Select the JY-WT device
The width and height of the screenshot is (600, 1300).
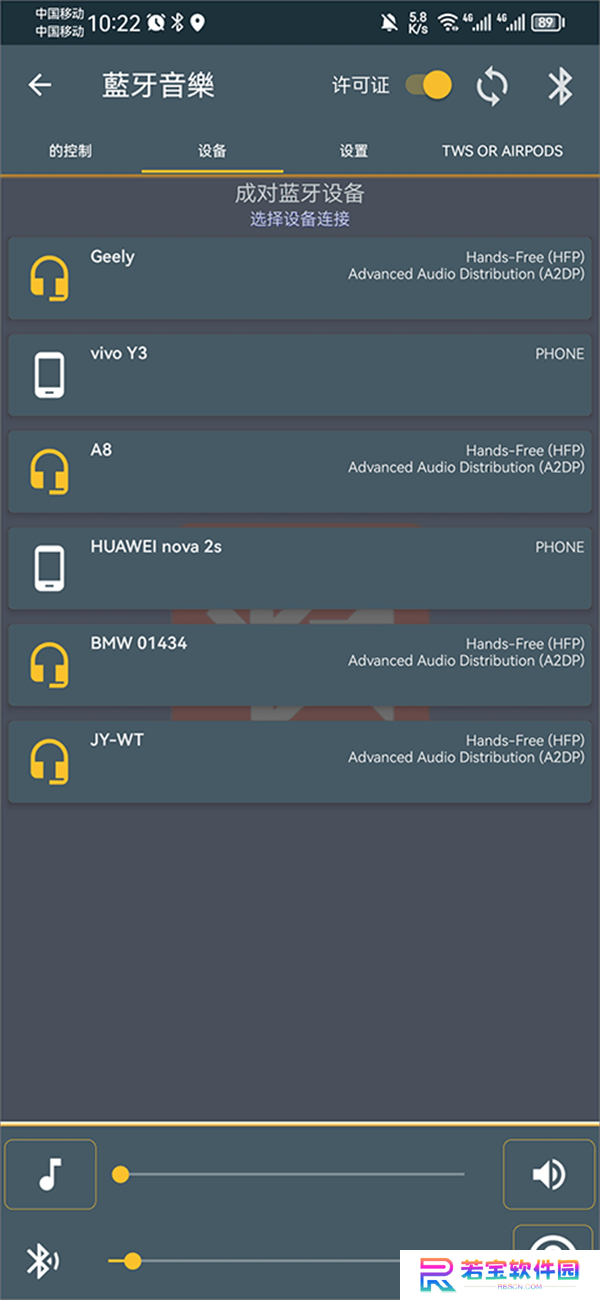(x=300, y=761)
